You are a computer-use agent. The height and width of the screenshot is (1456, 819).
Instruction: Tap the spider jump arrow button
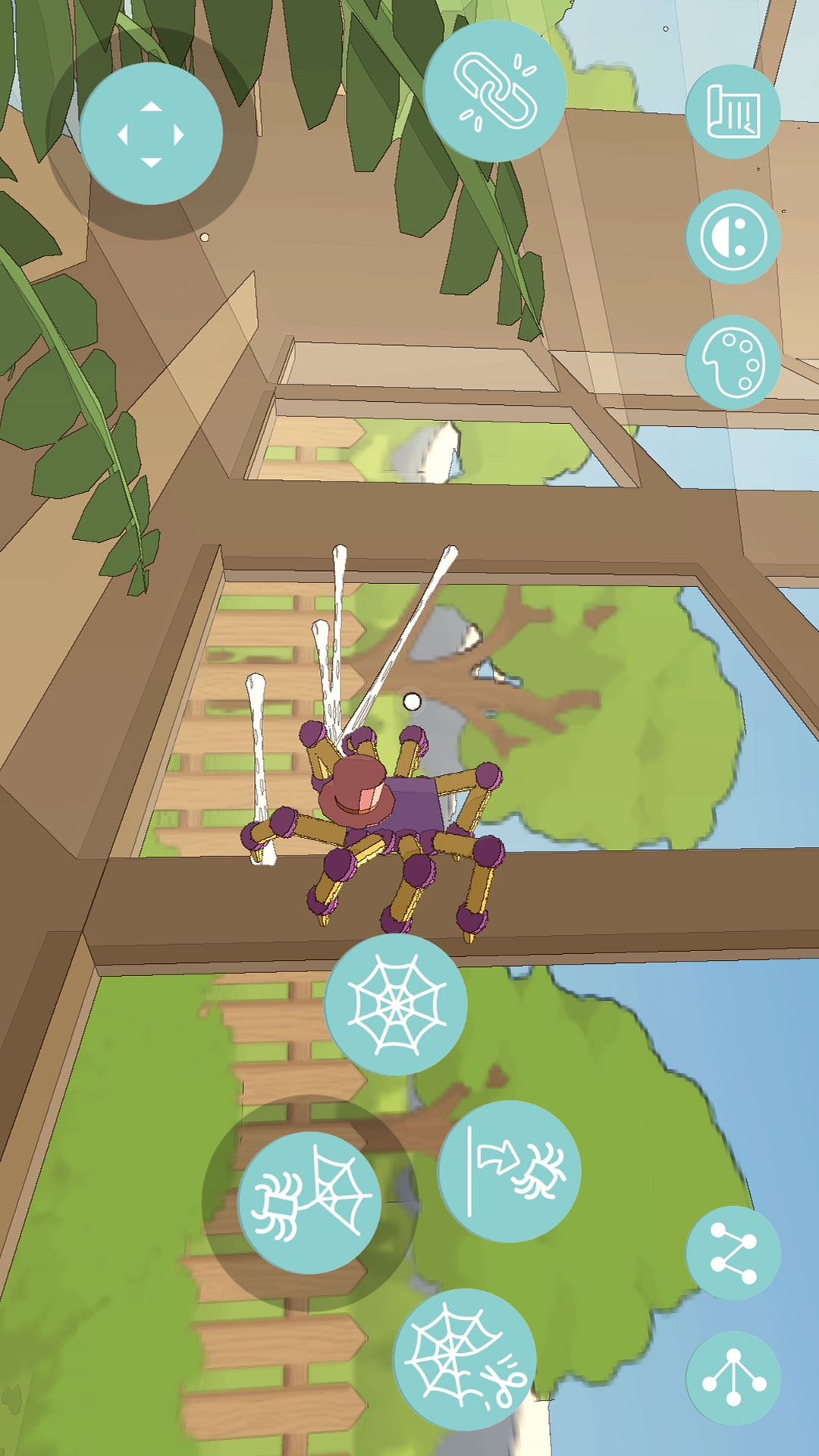pos(510,1171)
